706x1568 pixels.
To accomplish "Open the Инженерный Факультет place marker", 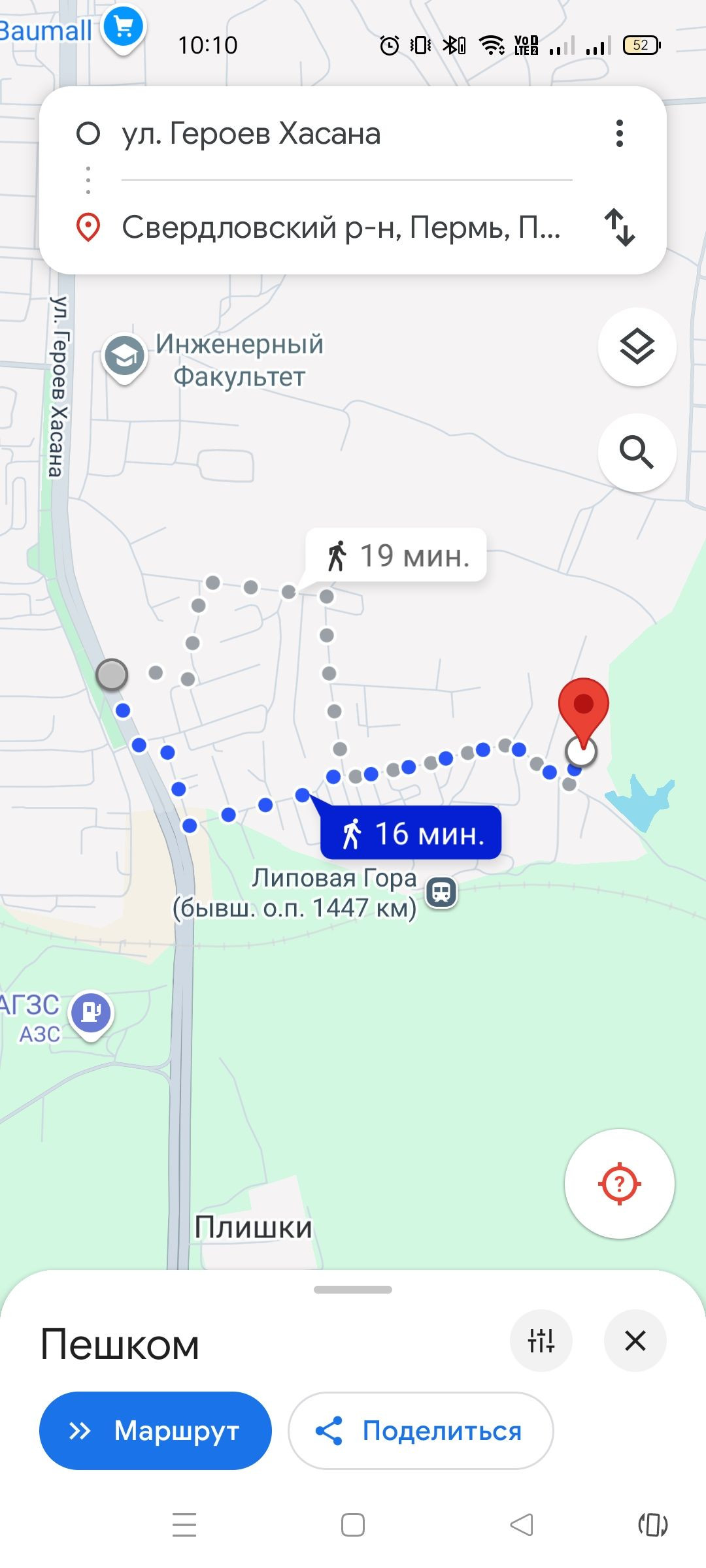I will [125, 356].
